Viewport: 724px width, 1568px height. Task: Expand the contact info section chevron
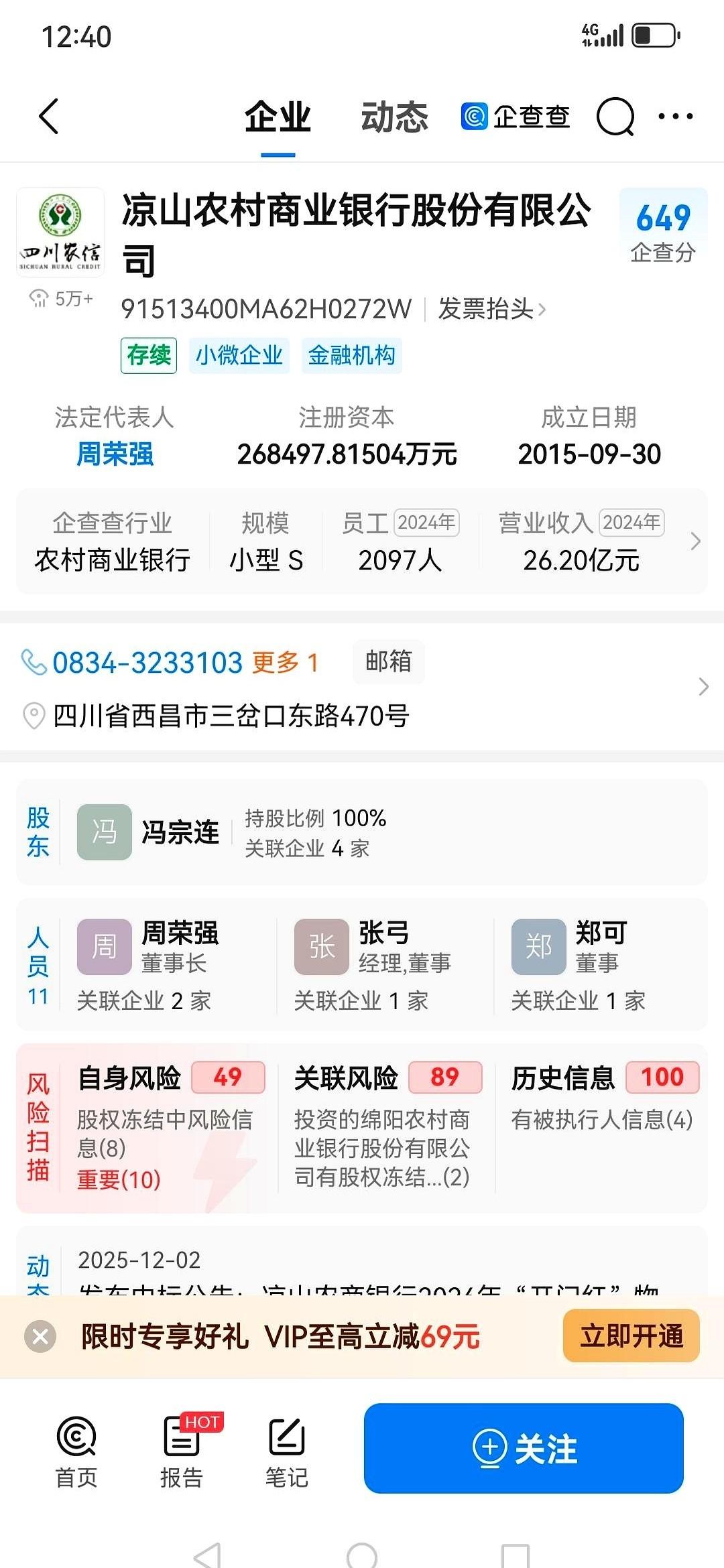click(703, 687)
